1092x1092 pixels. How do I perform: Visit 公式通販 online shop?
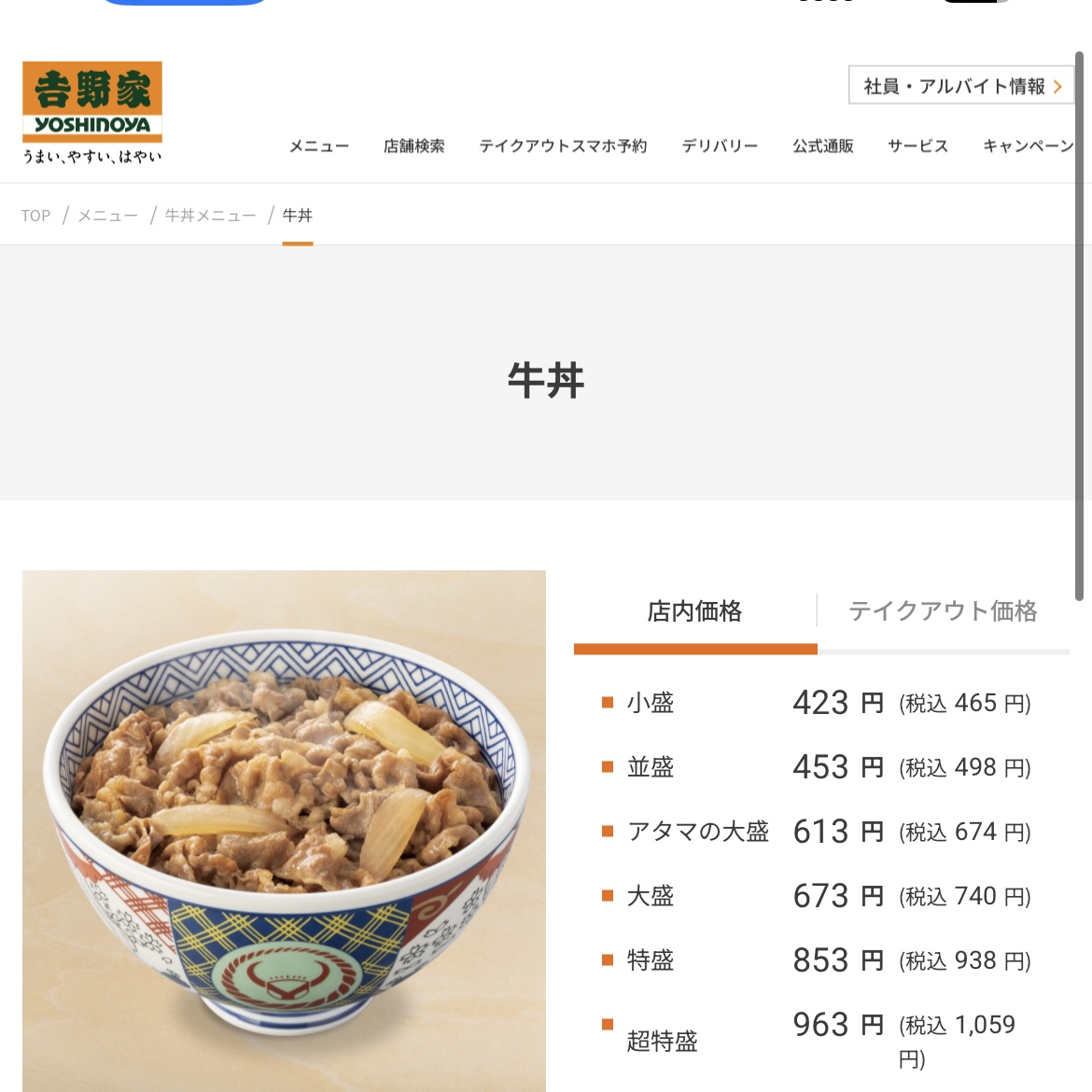coord(822,147)
